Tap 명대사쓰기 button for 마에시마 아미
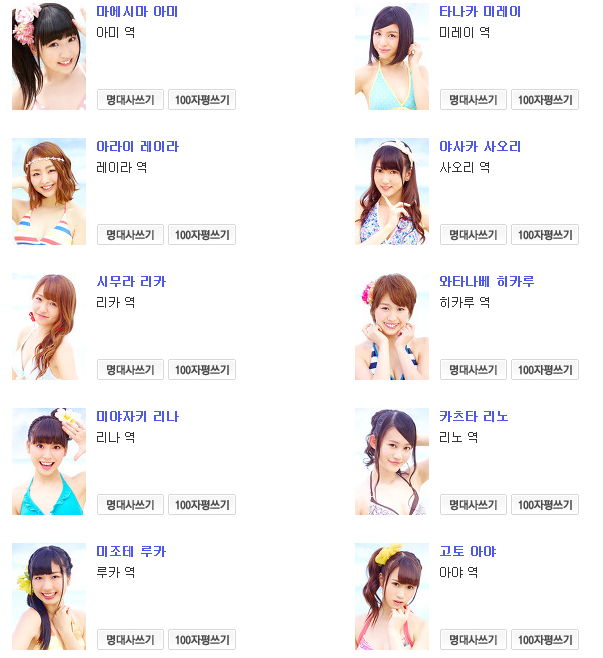Image resolution: width=603 pixels, height=658 pixels. click(x=130, y=100)
